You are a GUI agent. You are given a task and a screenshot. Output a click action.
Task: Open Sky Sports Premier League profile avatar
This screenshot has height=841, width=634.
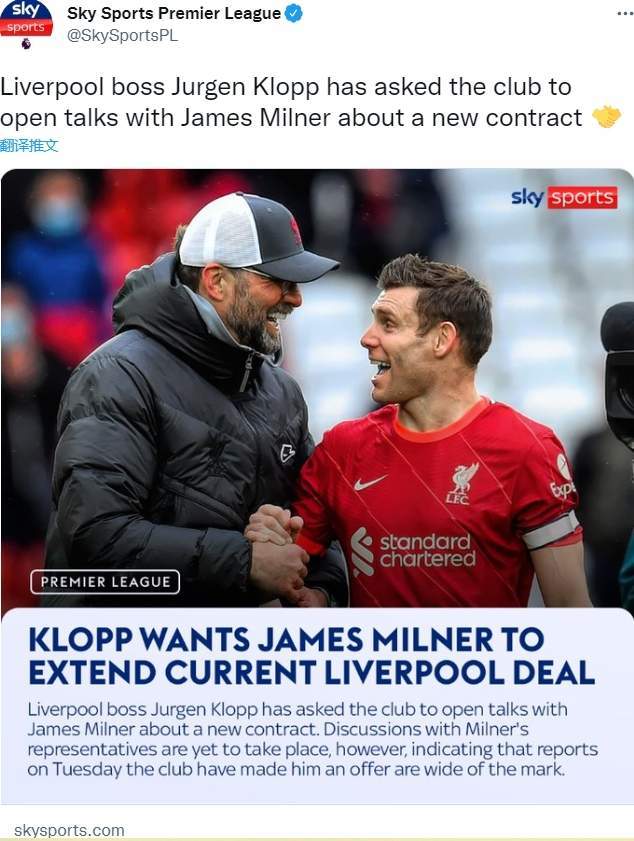(x=26, y=23)
